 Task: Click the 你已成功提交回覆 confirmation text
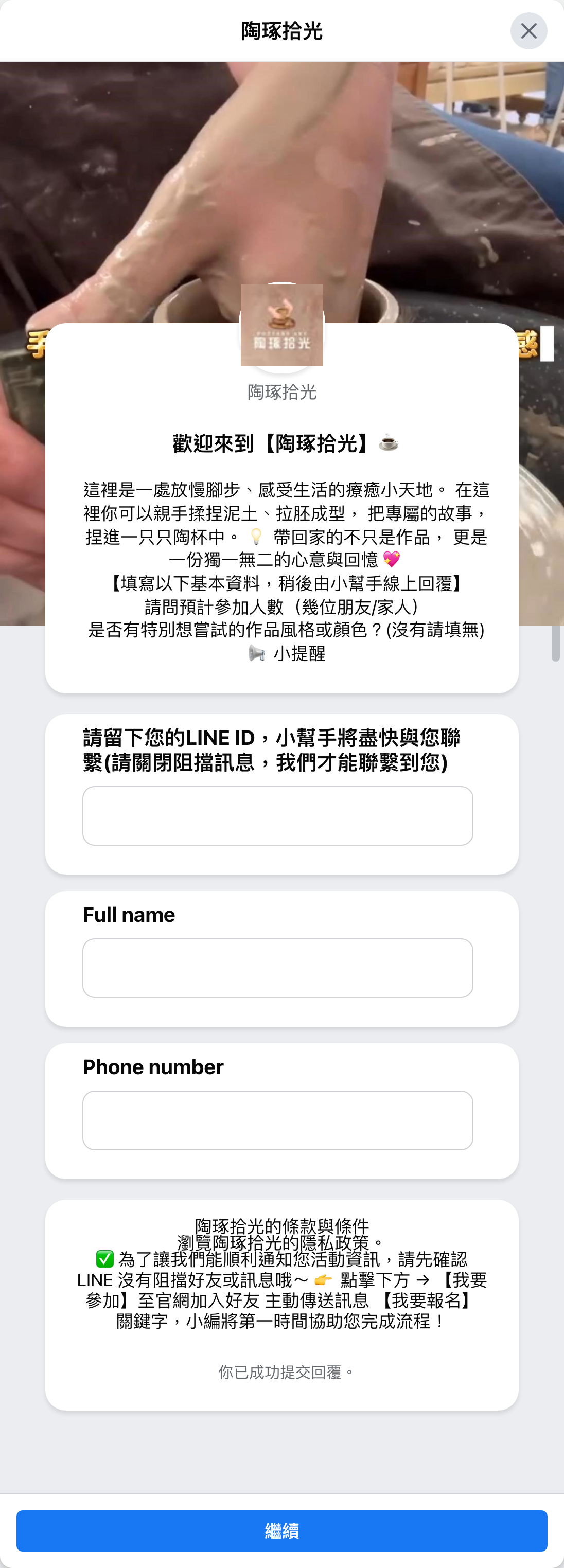pyautogui.click(x=281, y=1373)
